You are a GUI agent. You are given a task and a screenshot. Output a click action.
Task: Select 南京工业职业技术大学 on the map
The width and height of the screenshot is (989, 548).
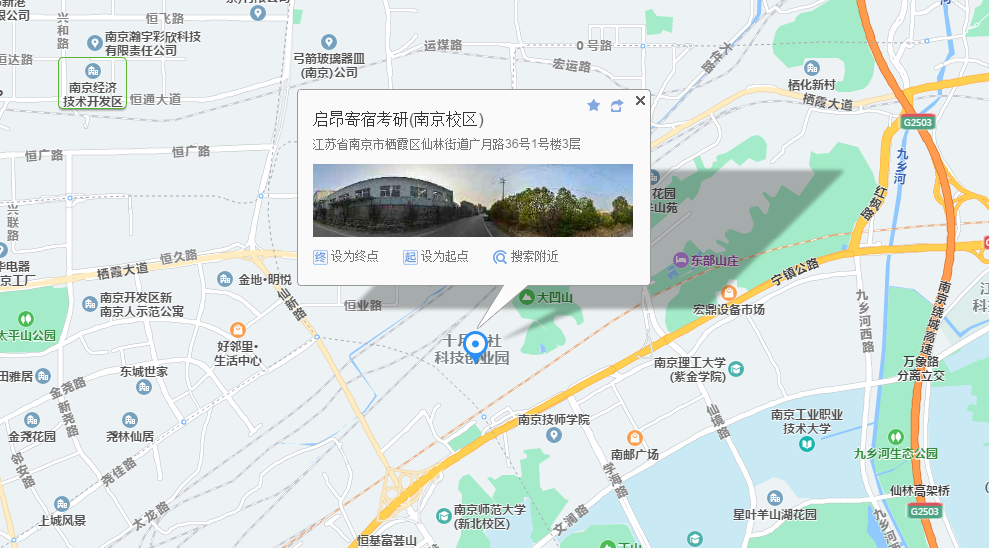pyautogui.click(x=807, y=442)
